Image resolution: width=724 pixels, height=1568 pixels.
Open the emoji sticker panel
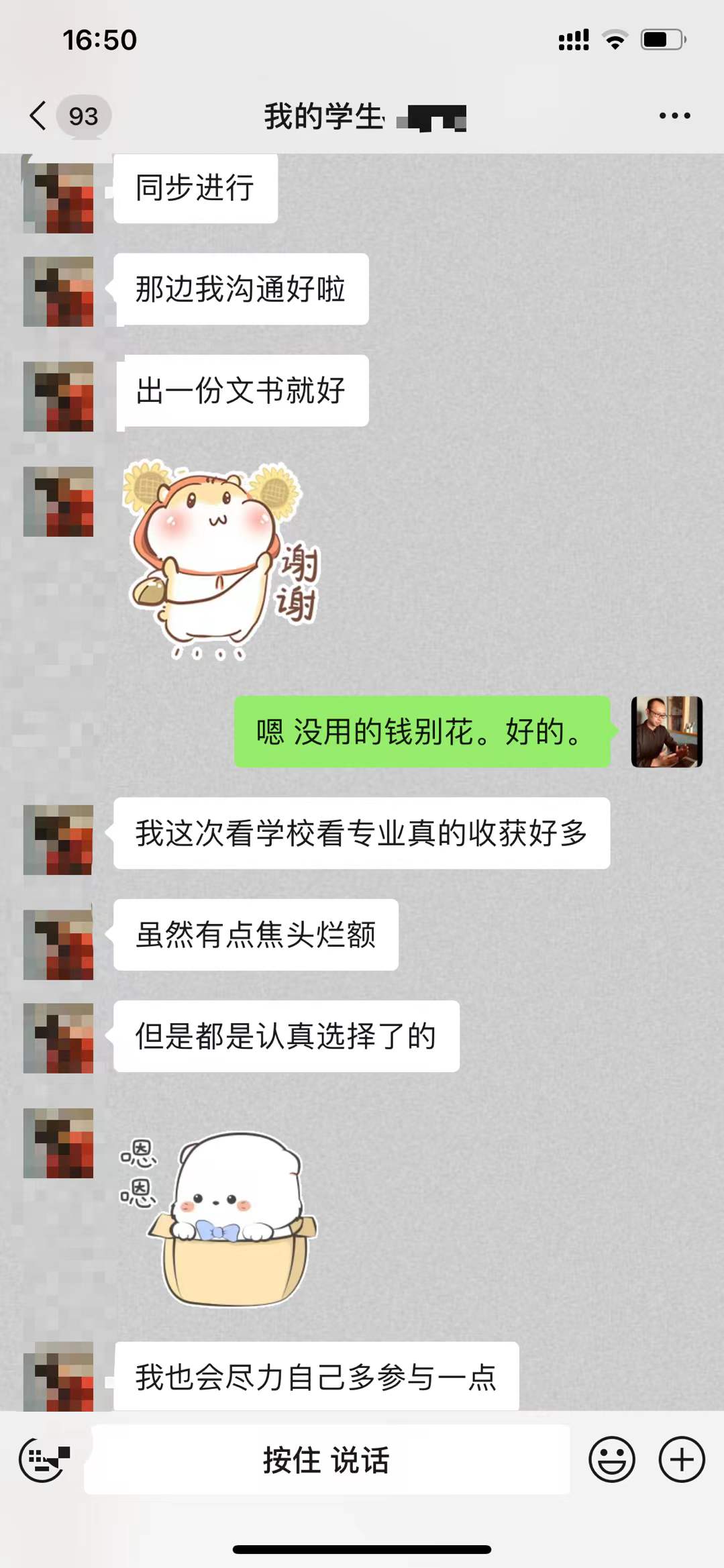[x=611, y=1459]
